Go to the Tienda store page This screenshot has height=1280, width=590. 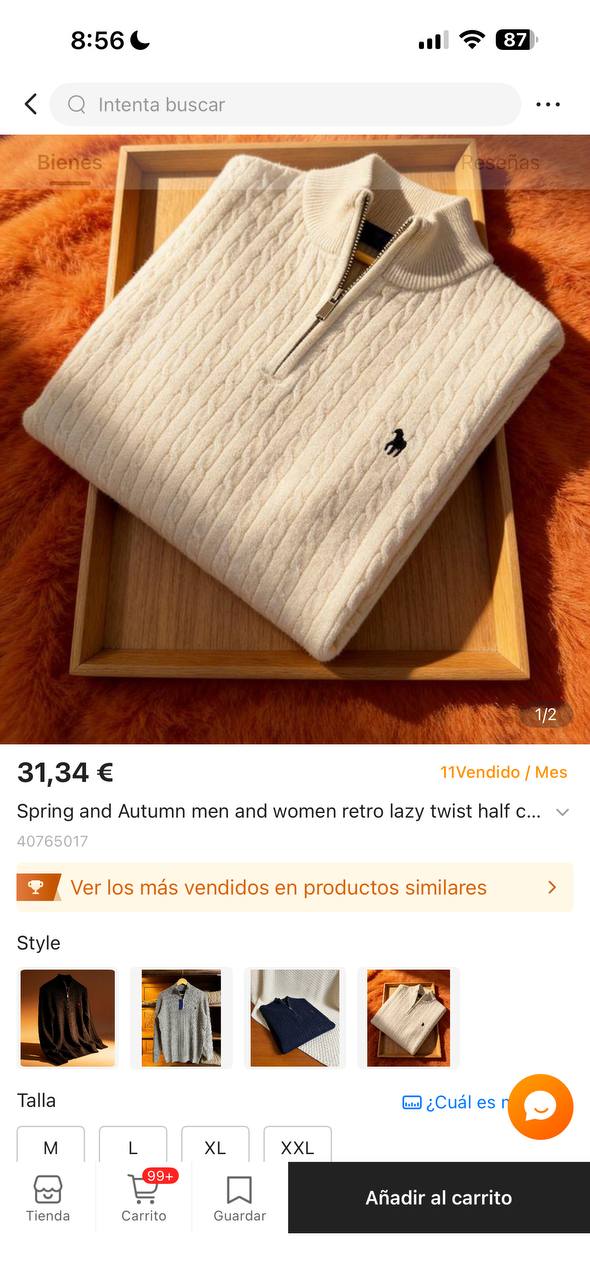[48, 1198]
